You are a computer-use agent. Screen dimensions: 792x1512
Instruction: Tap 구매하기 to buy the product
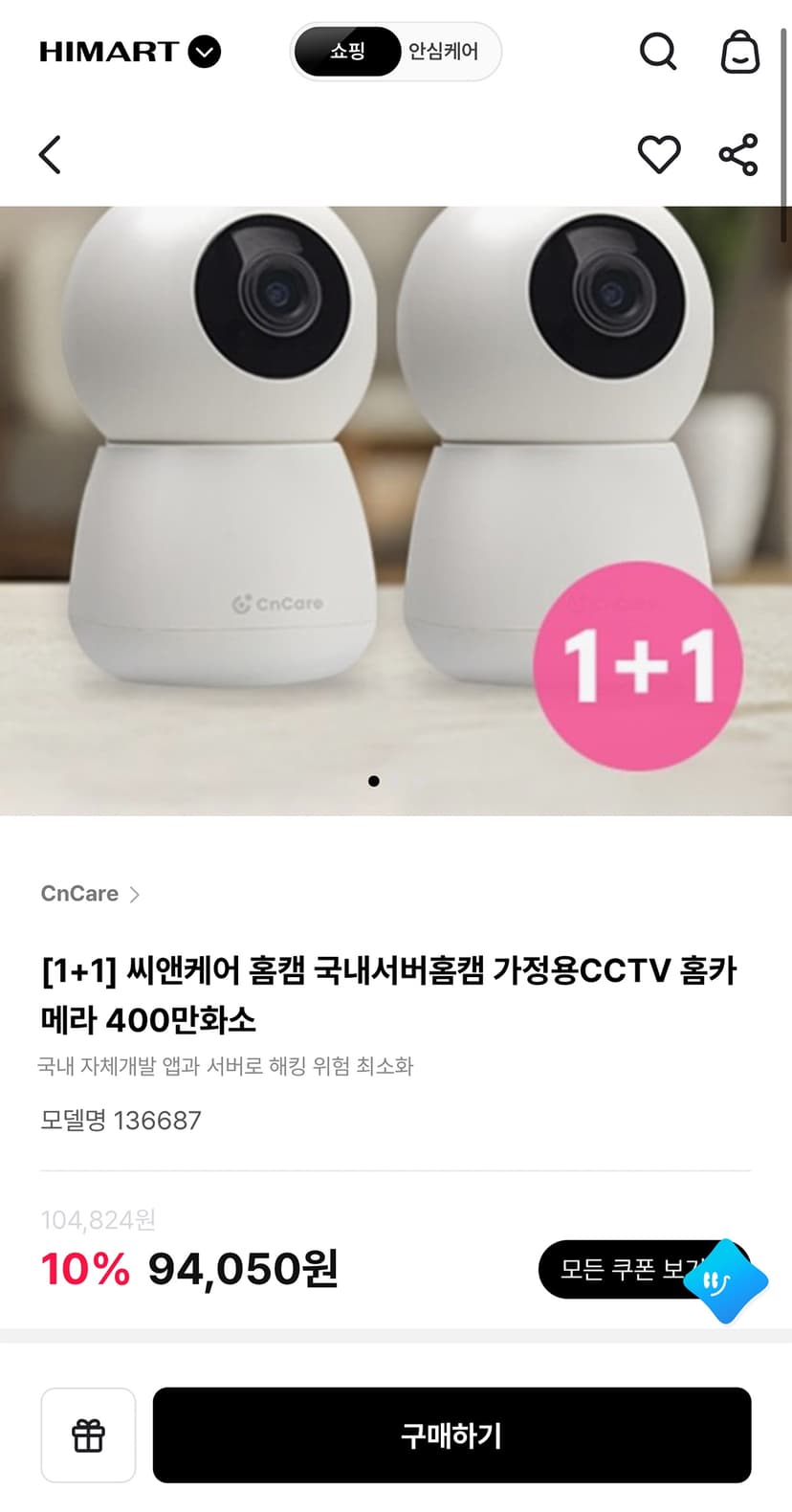451,1434
